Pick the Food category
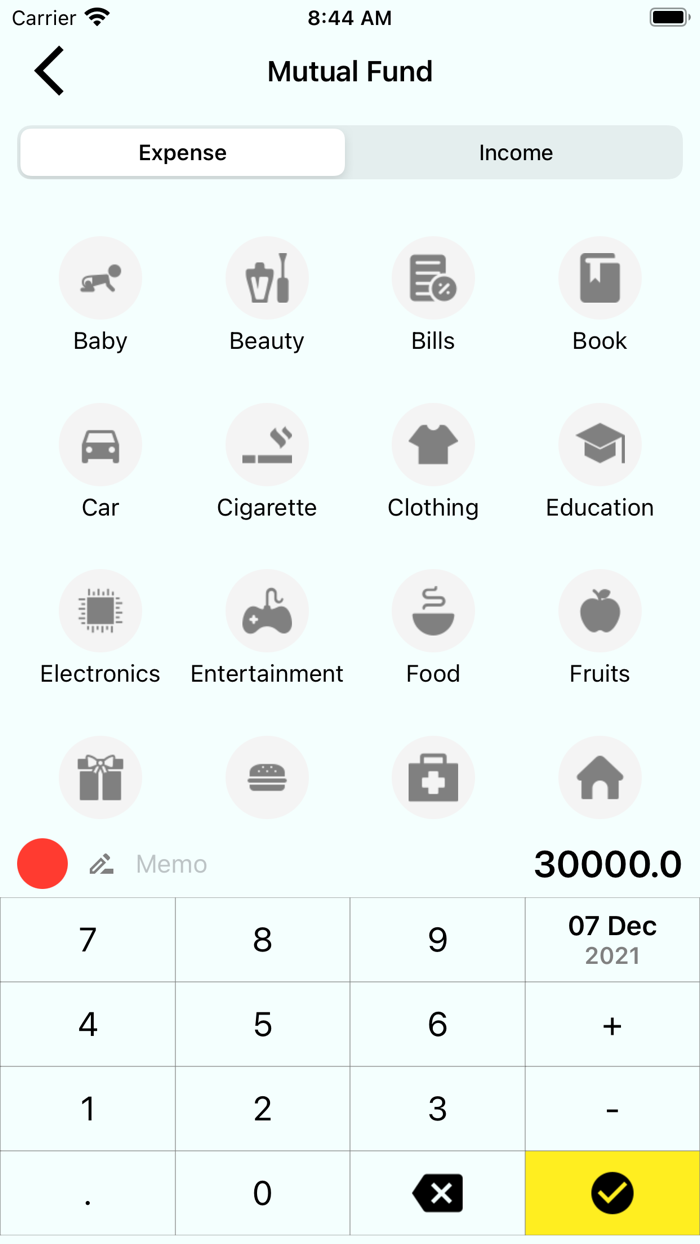The image size is (700, 1244). click(x=433, y=628)
